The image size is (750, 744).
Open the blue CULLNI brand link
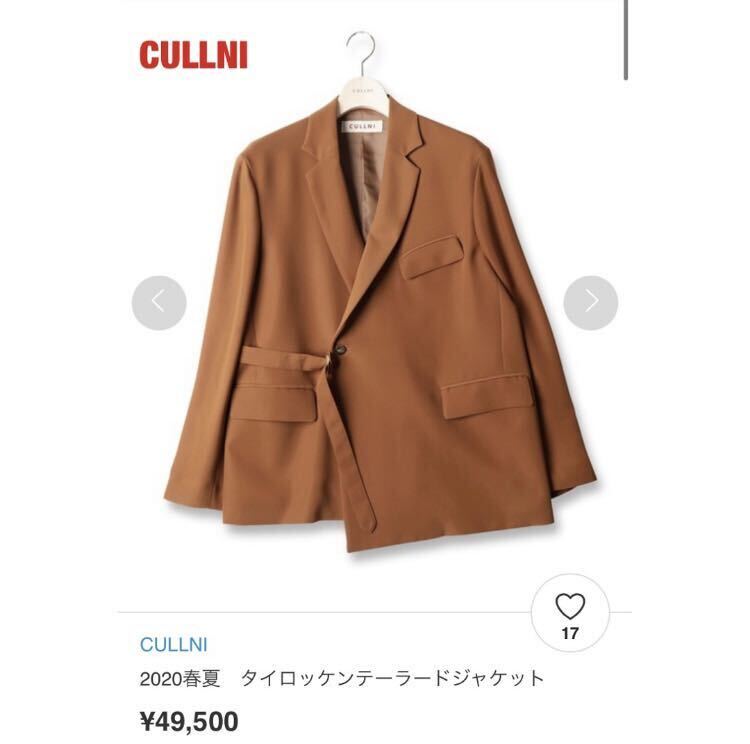tap(174, 643)
